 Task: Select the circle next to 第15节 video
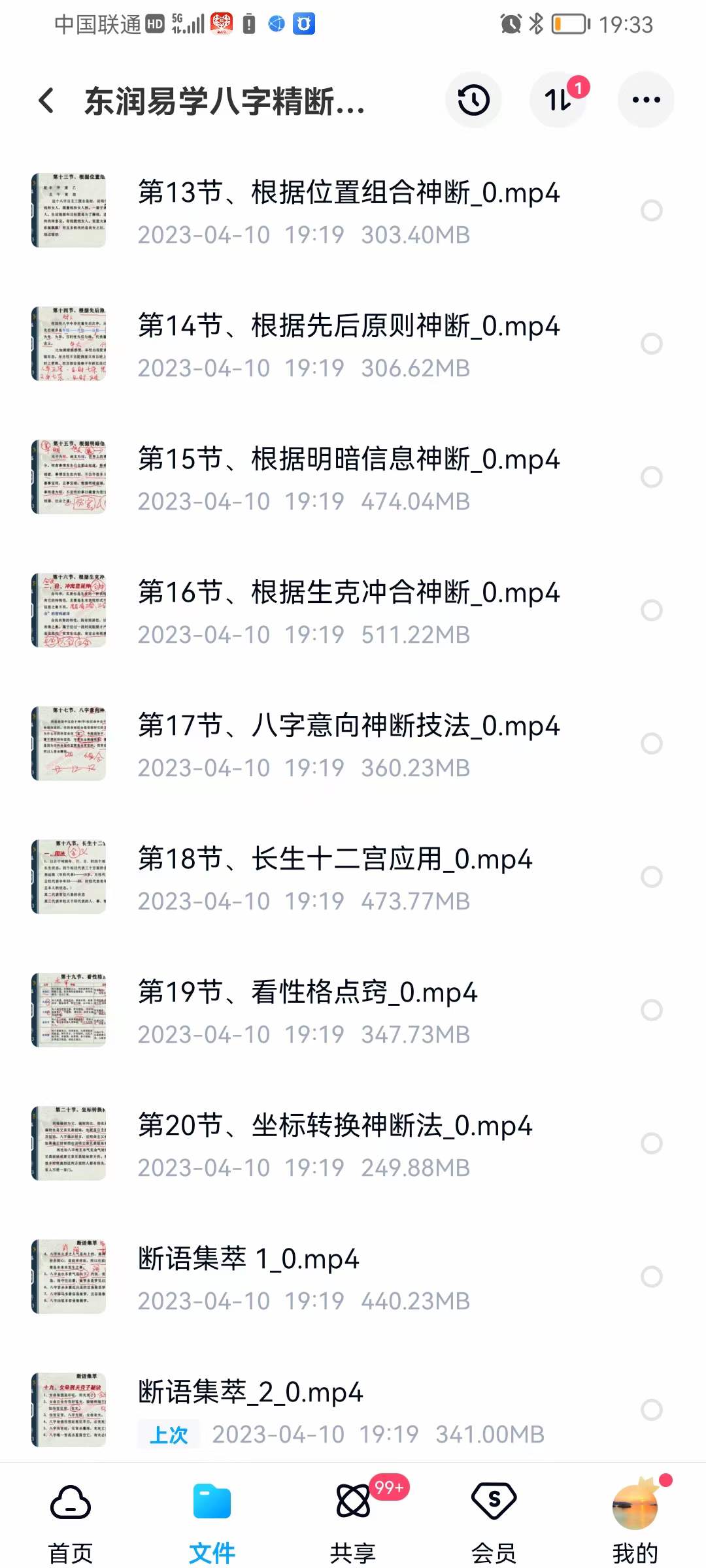(x=652, y=478)
